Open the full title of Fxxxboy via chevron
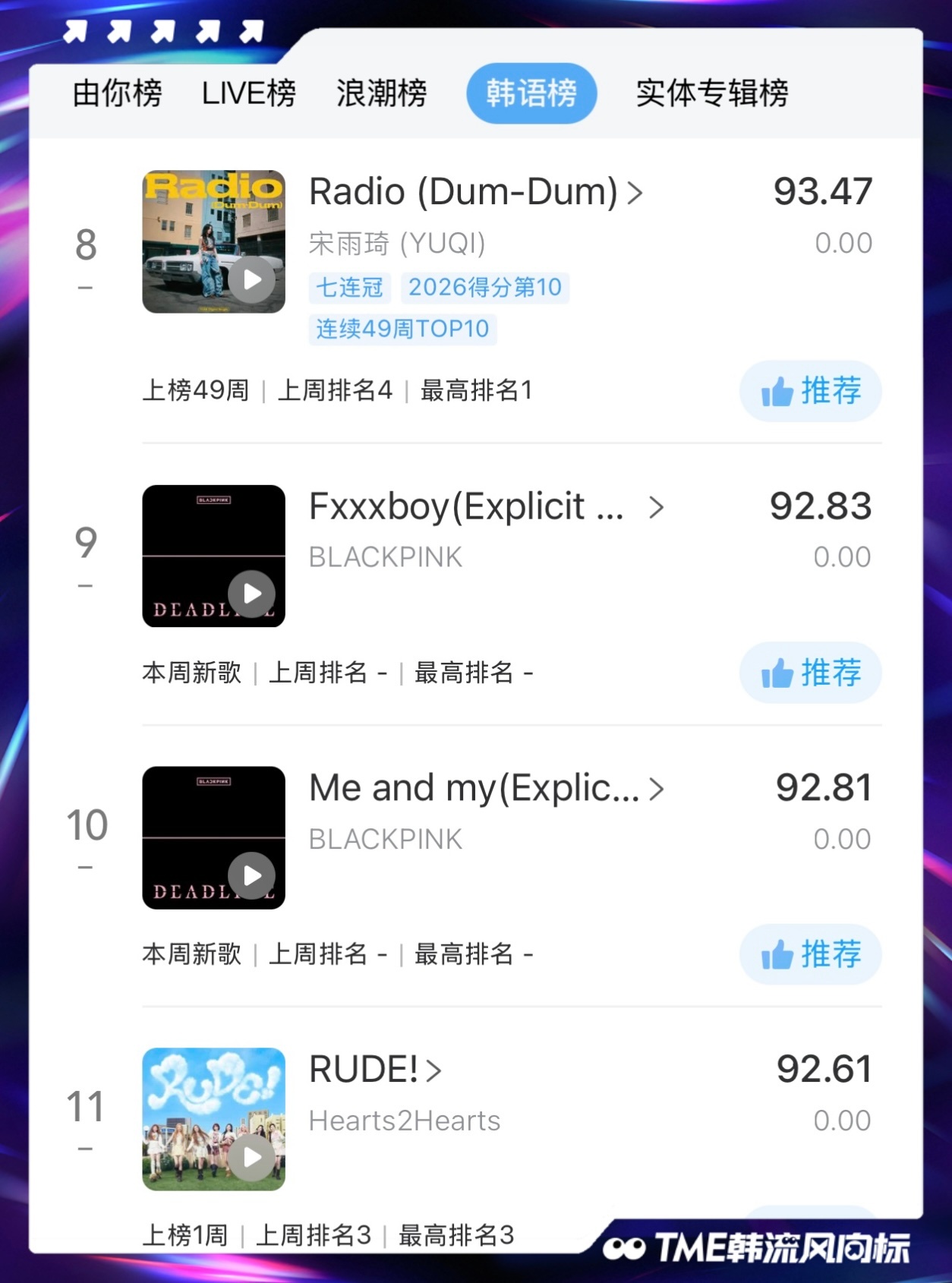 click(657, 508)
